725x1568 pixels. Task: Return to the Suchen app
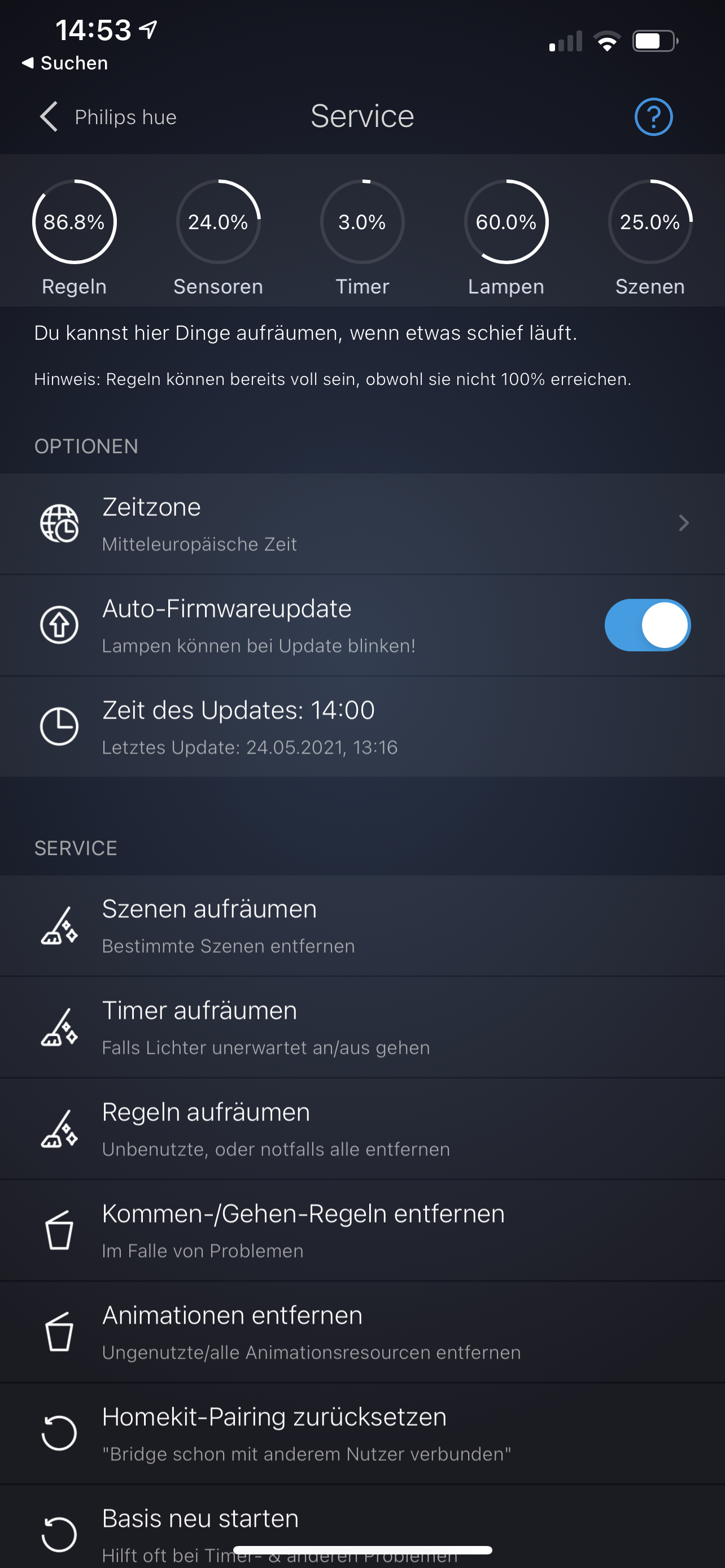(65, 63)
